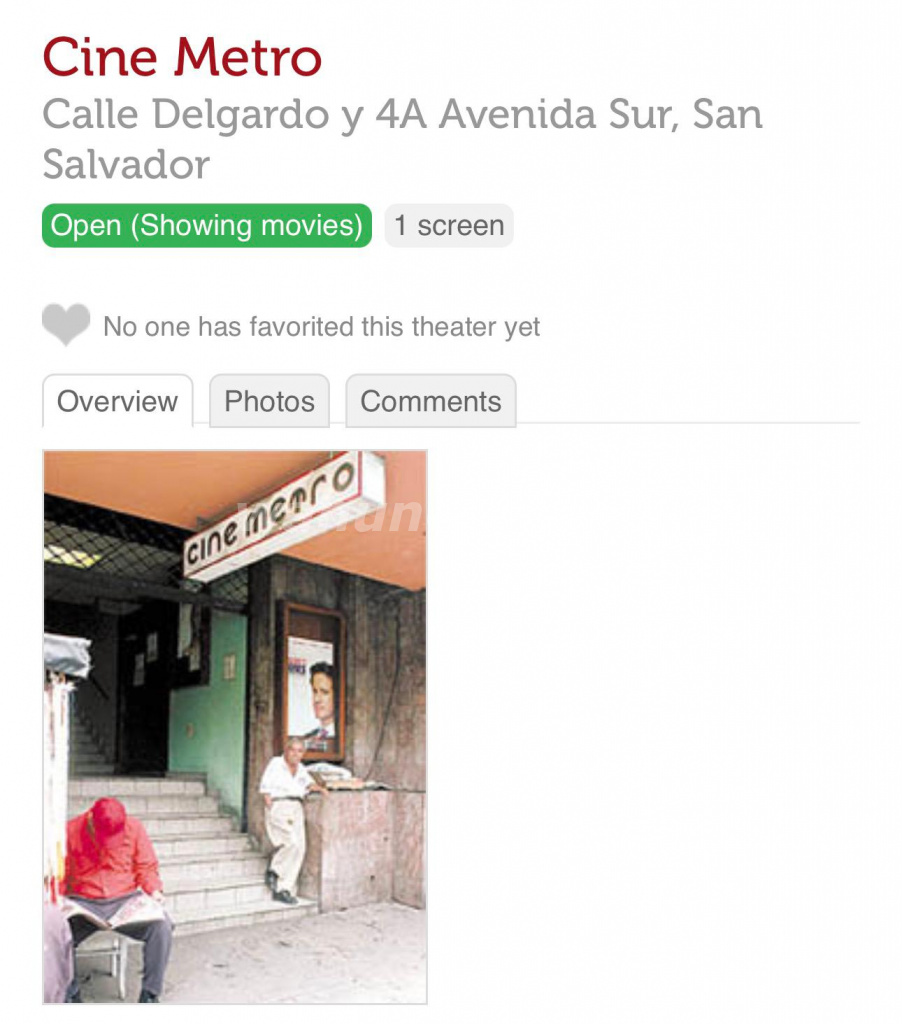This screenshot has width=902, height=1024.
Task: Favorite this theater with the heart icon
Action: 66,324
